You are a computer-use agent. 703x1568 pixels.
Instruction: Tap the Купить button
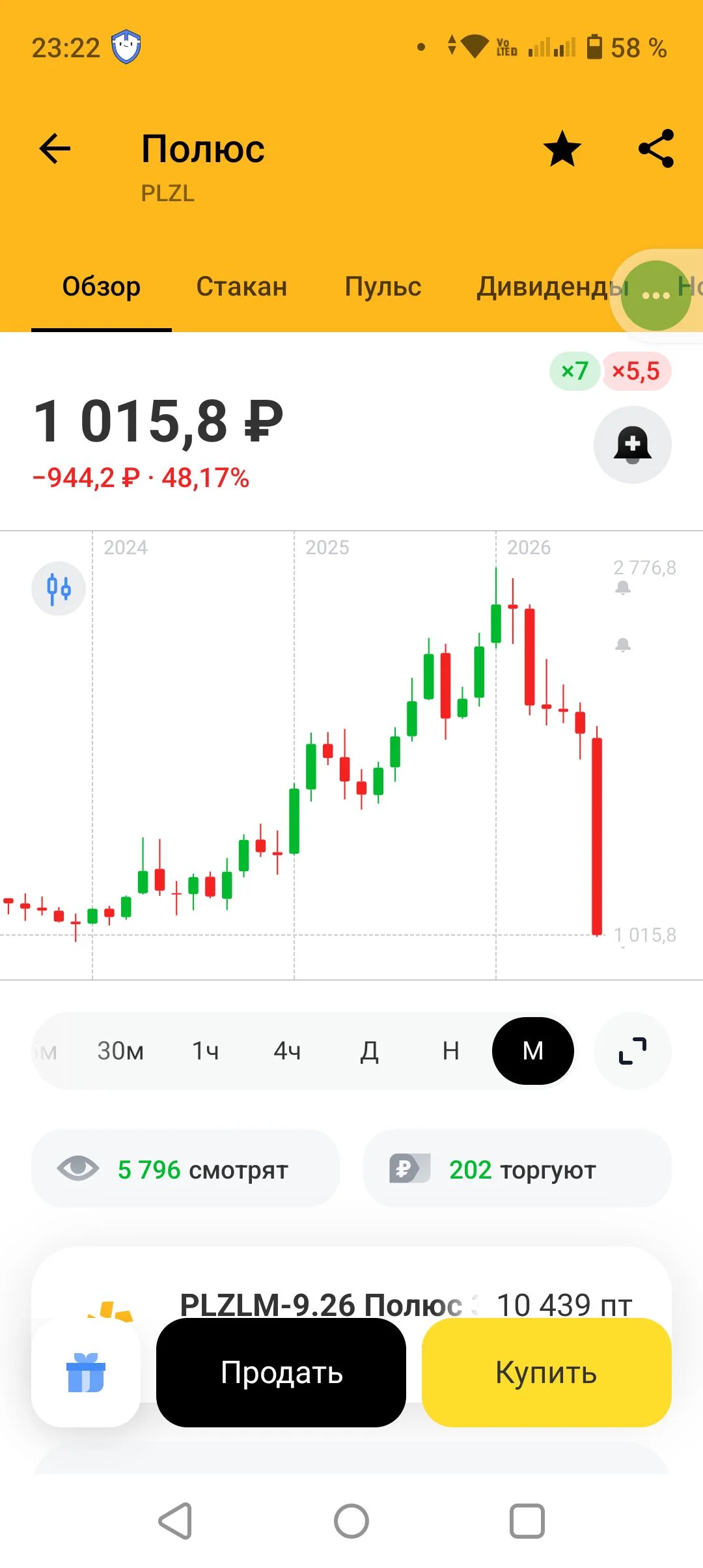tap(547, 1373)
